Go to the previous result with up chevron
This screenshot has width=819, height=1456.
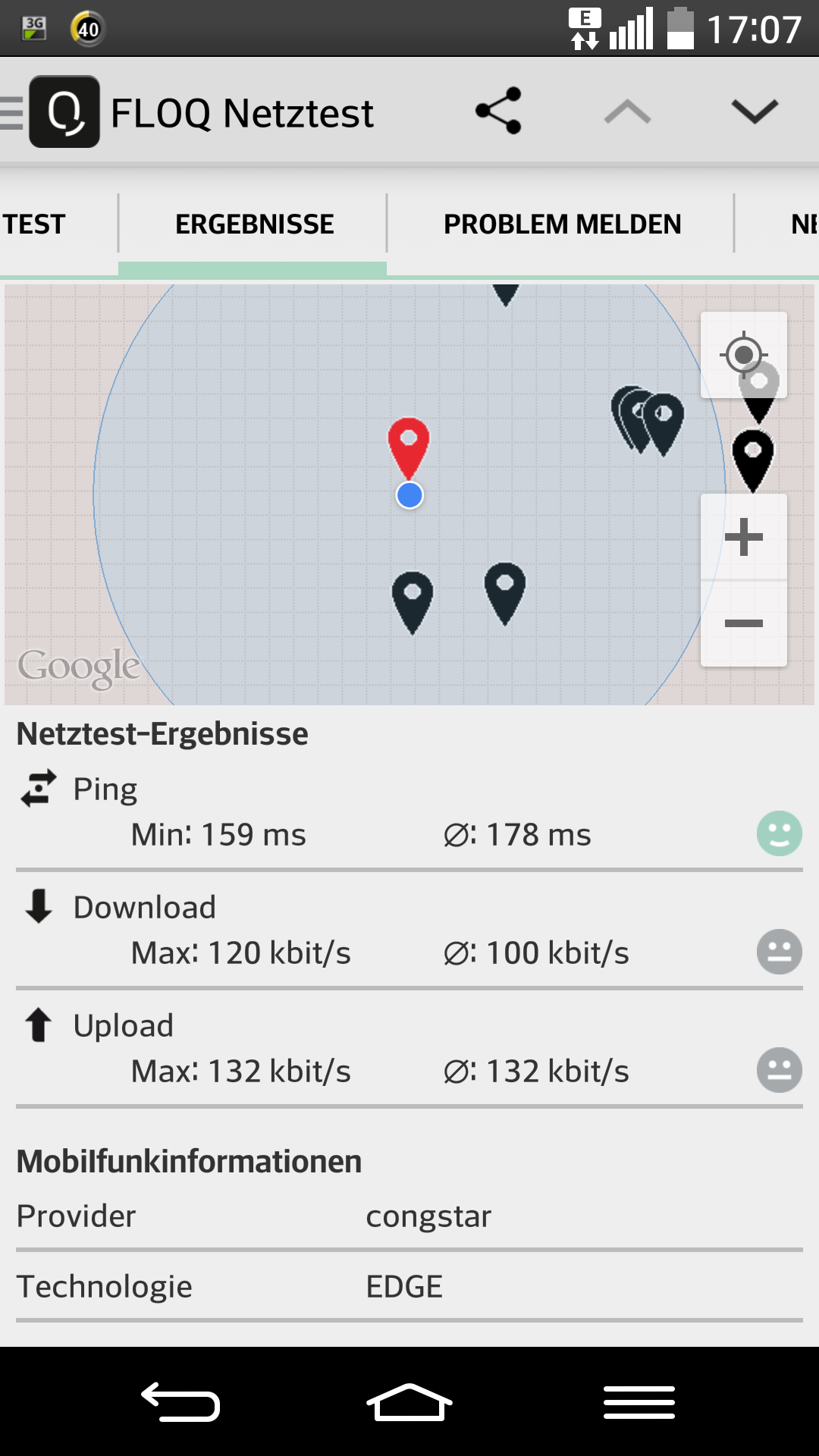tap(627, 112)
